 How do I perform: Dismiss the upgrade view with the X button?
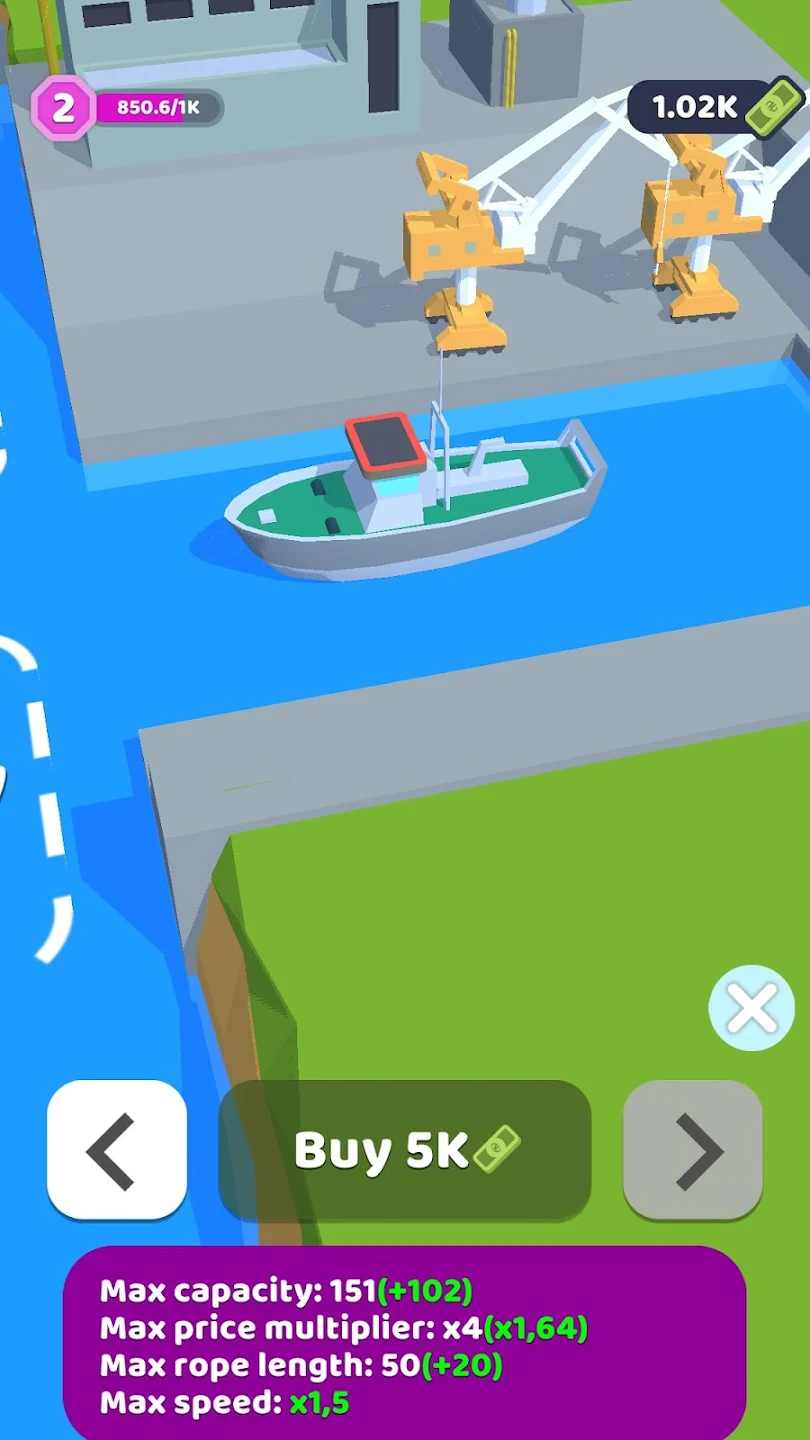(751, 1009)
